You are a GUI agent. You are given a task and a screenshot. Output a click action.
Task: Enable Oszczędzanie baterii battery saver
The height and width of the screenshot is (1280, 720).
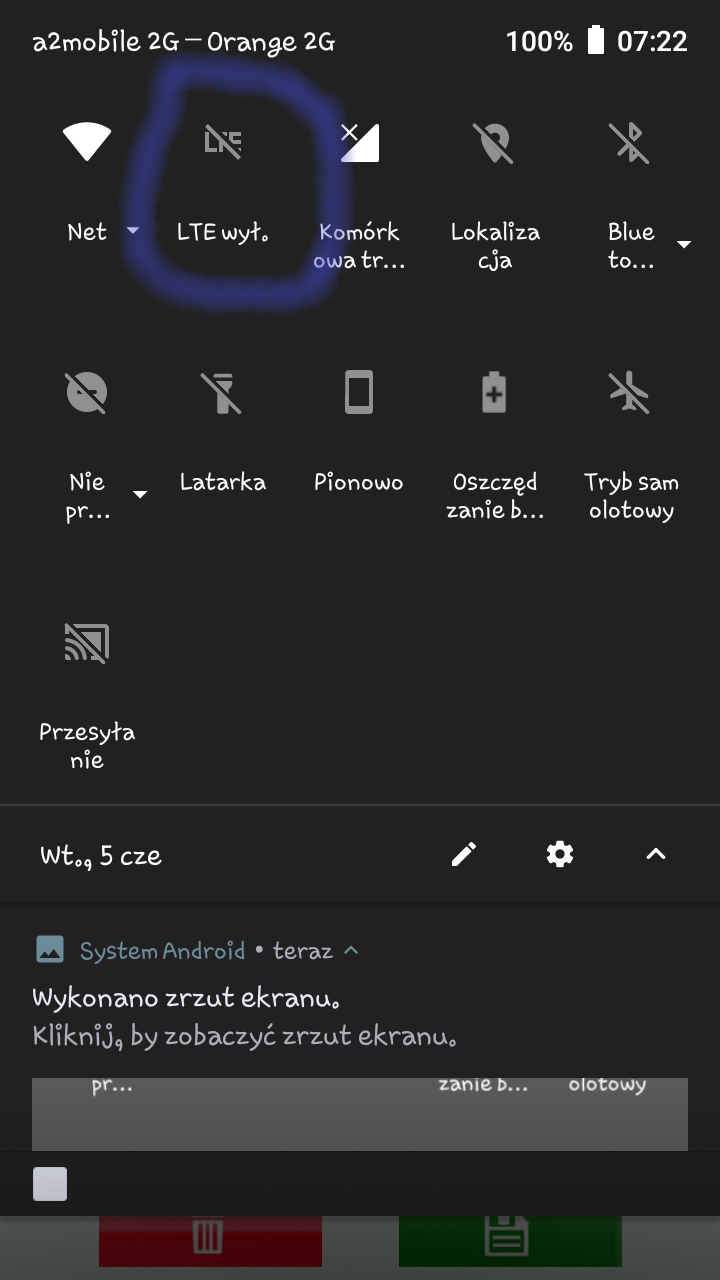tap(494, 393)
